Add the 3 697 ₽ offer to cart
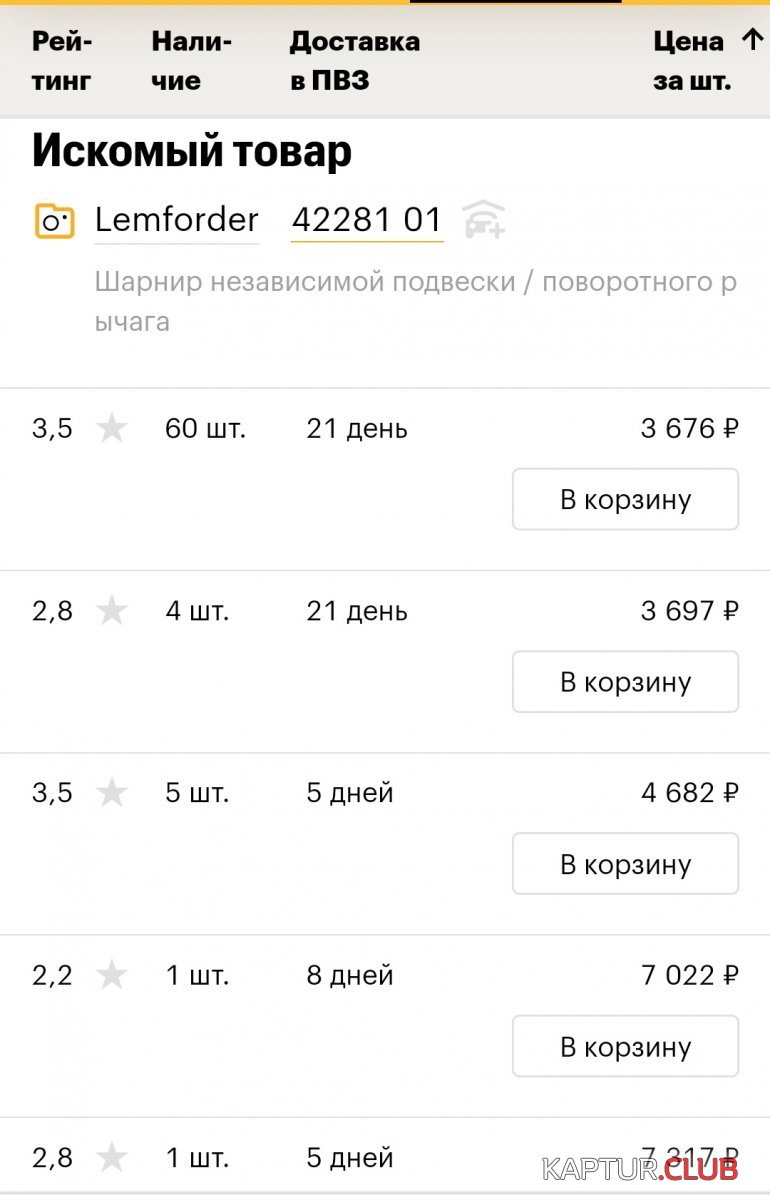The height and width of the screenshot is (1200, 770). click(x=625, y=682)
